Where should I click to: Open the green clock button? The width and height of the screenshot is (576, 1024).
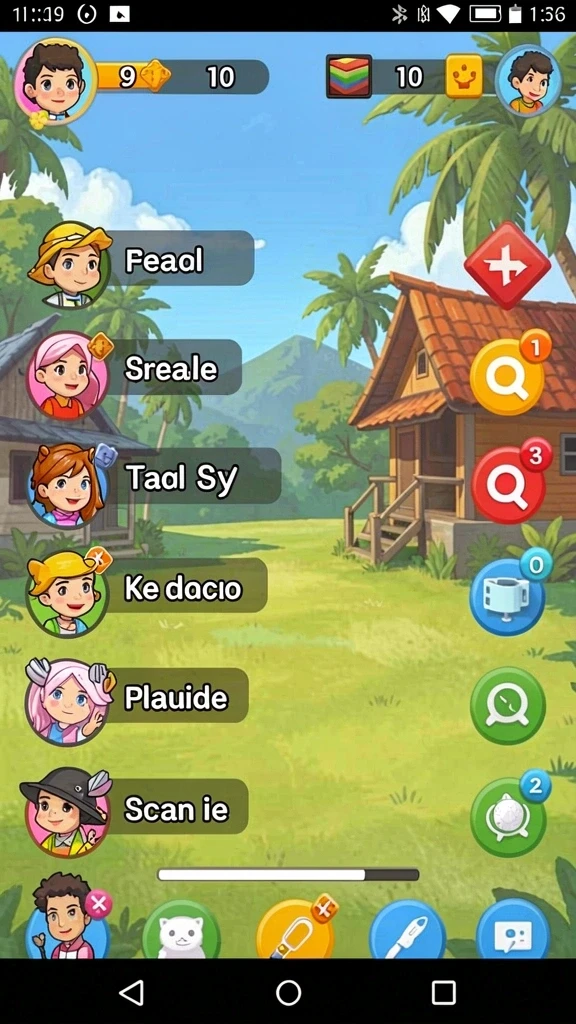tap(508, 705)
